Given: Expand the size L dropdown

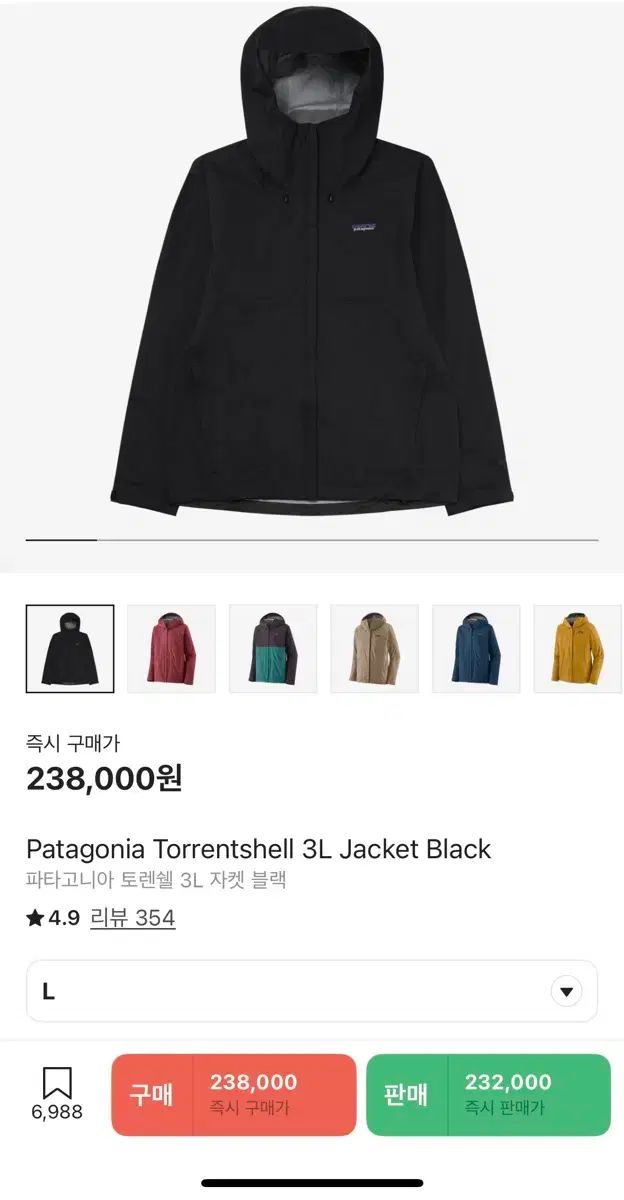Looking at the screenshot, I should (312, 991).
